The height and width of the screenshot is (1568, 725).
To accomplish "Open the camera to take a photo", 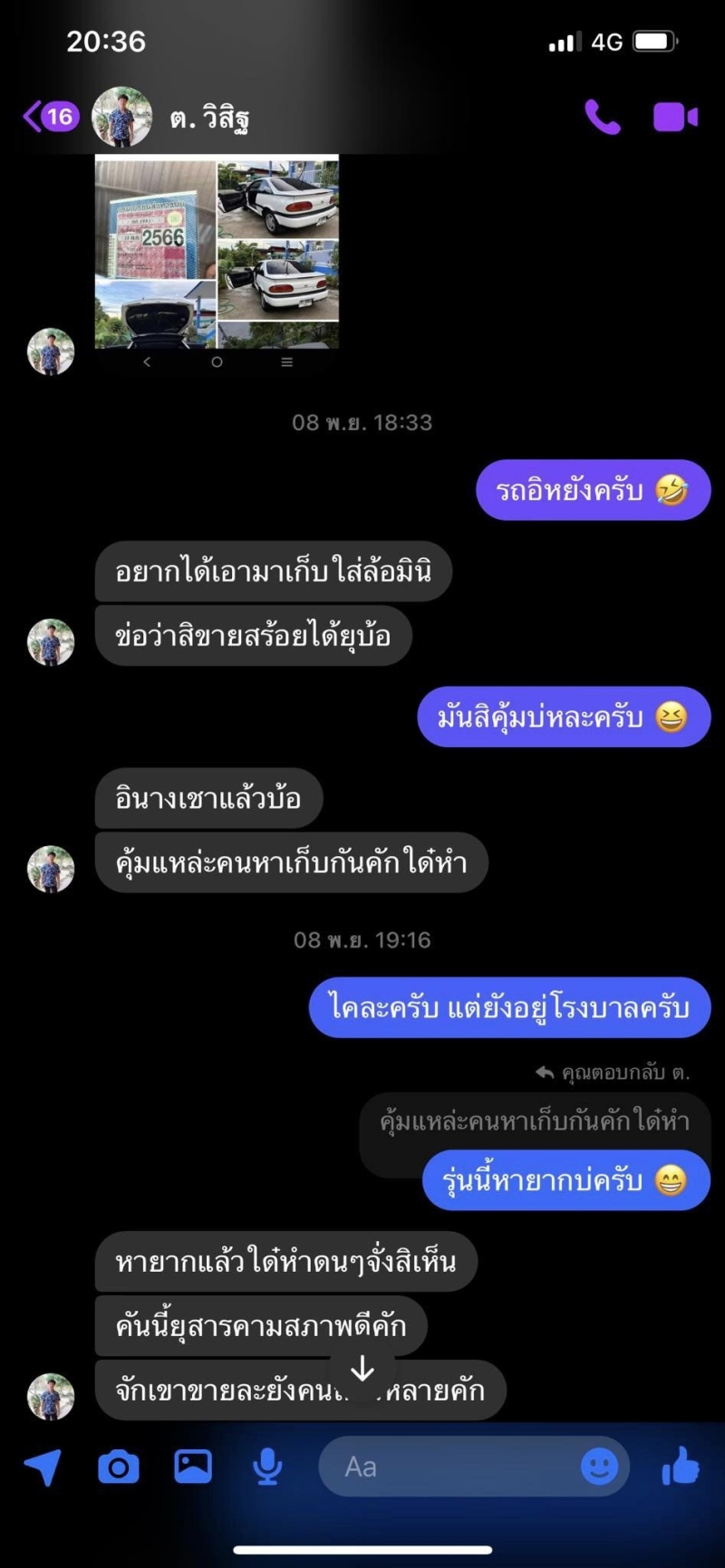I will [118, 1467].
